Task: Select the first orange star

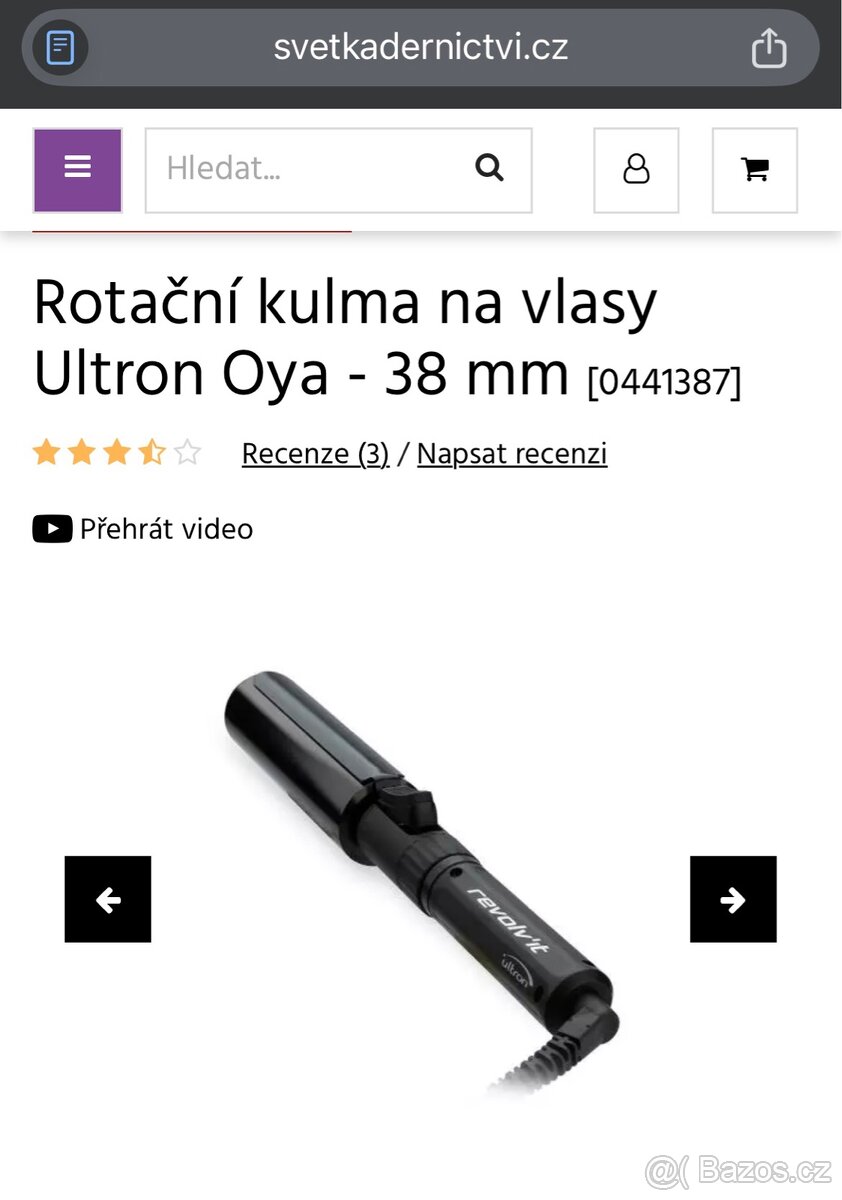Action: click(x=48, y=451)
